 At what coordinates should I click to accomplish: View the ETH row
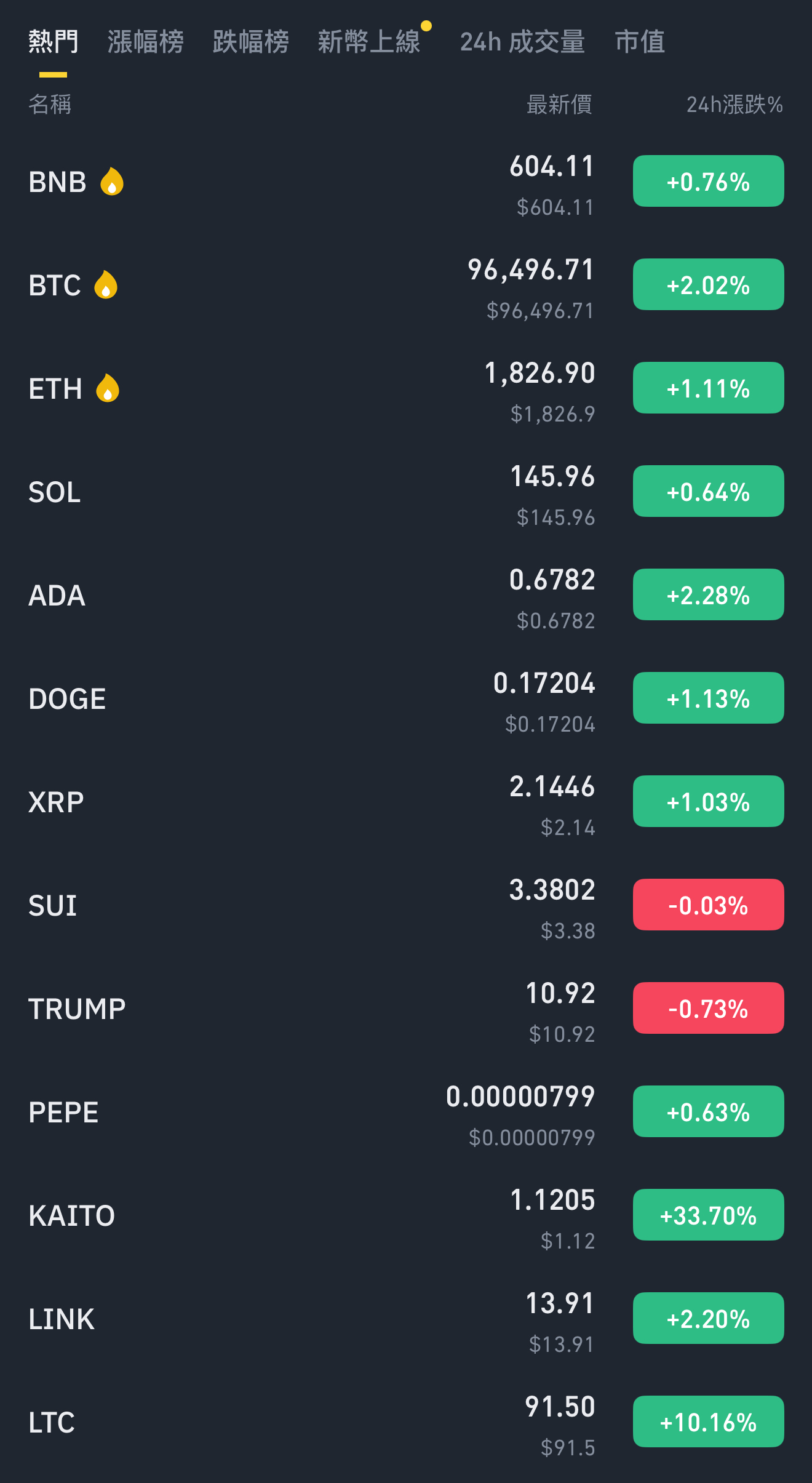tap(406, 389)
